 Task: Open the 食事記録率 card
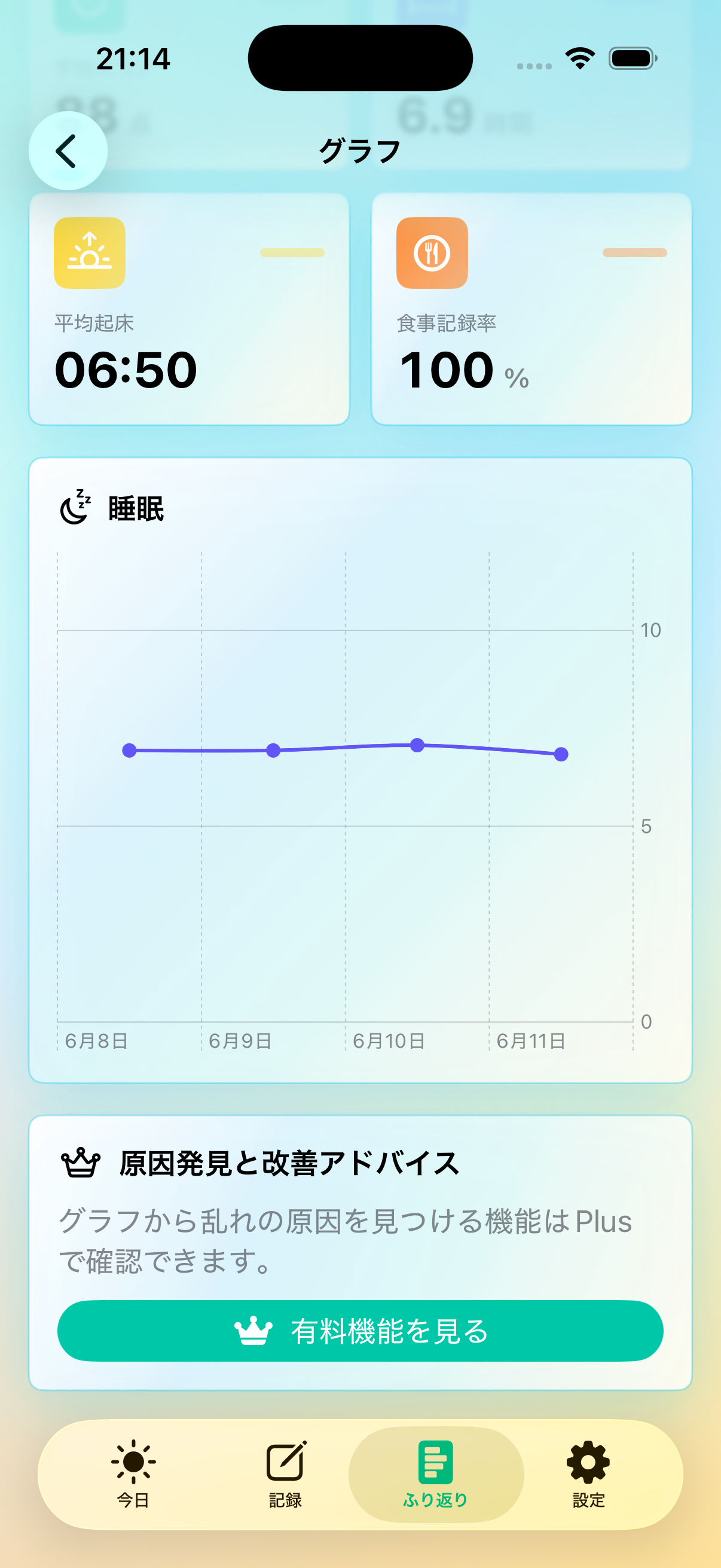coord(531,309)
